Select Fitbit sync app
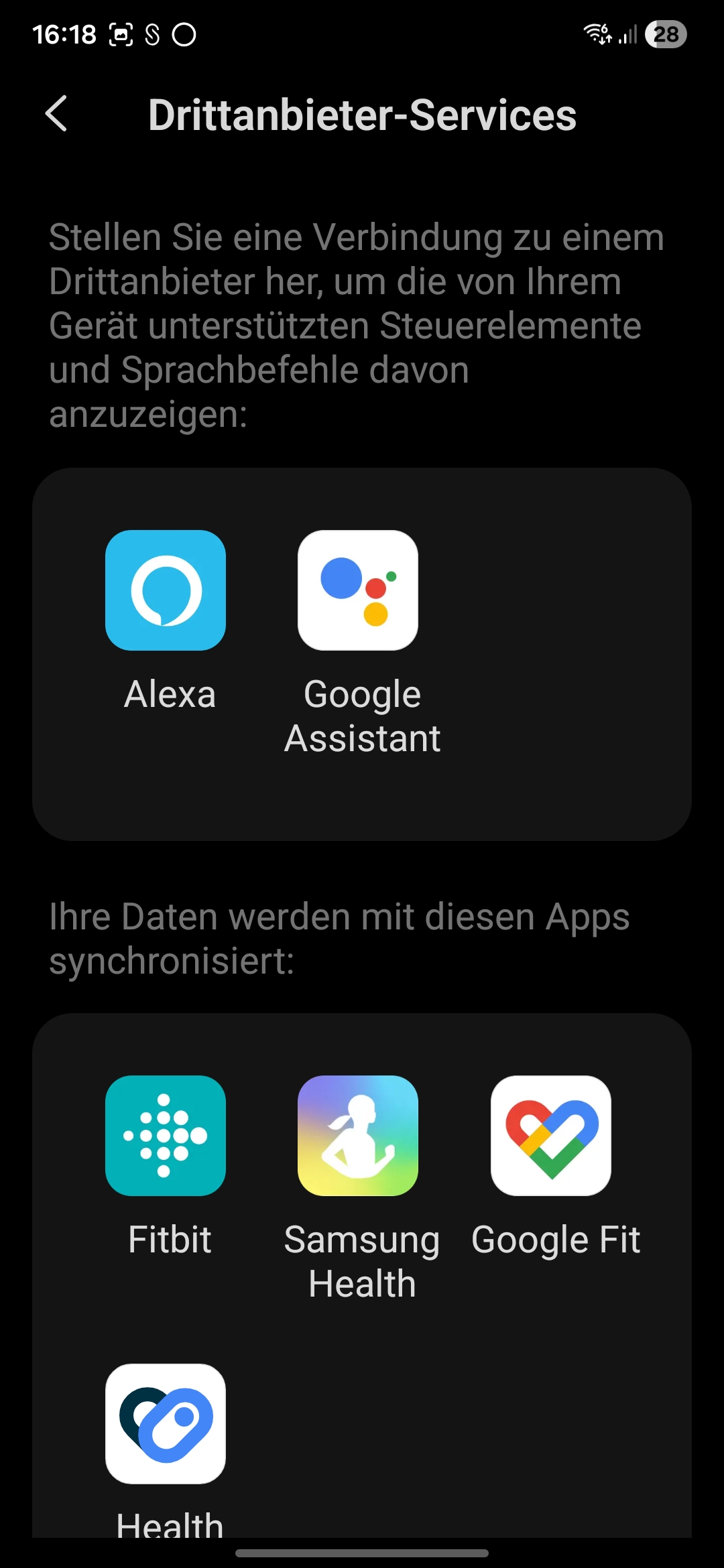Image resolution: width=724 pixels, height=1568 pixels. pos(166,1136)
